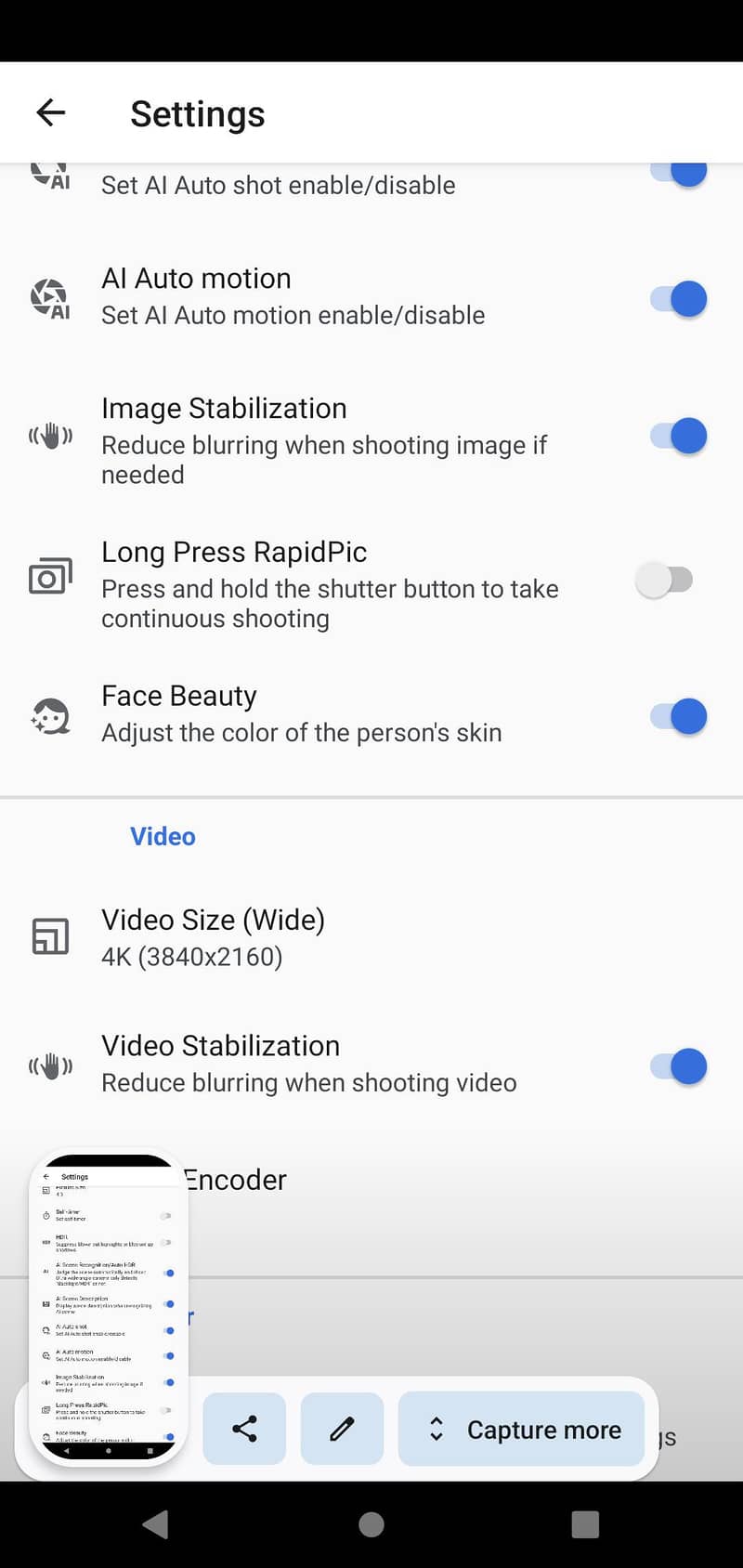743x1568 pixels.
Task: Open recent apps from navigation bar
Action: (x=585, y=1524)
